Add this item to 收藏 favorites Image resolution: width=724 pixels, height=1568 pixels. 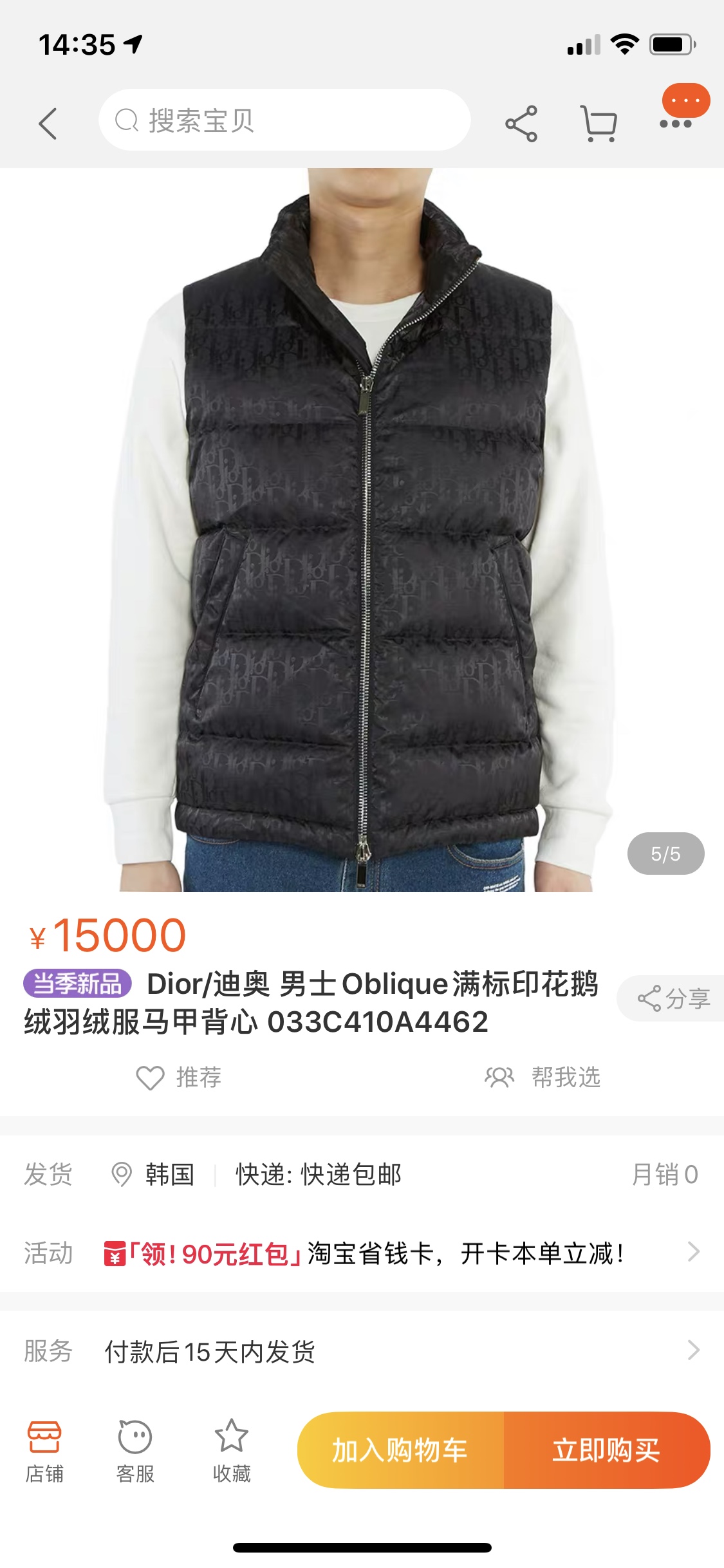[x=232, y=1450]
